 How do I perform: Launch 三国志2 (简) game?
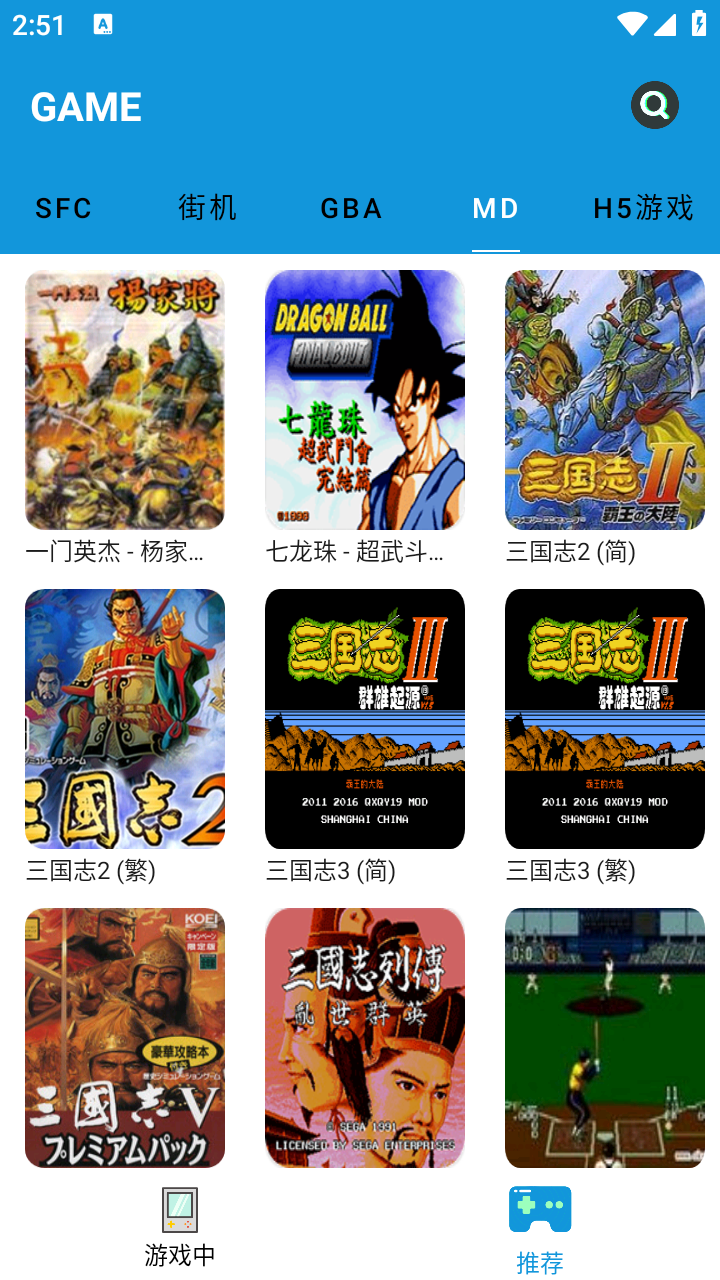coord(604,399)
